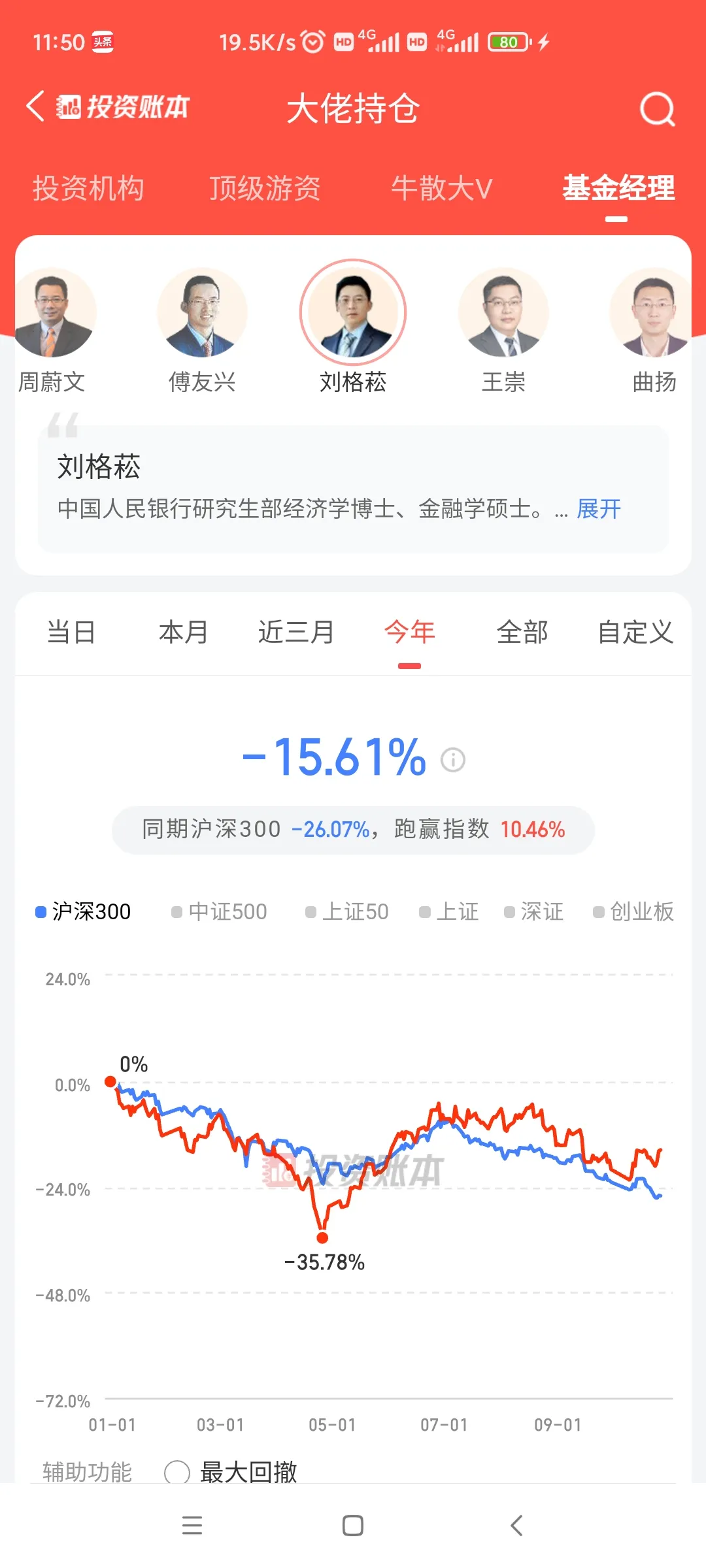Compare against the 中证500 index
Image resolution: width=706 pixels, height=1568 pixels.
[x=220, y=911]
